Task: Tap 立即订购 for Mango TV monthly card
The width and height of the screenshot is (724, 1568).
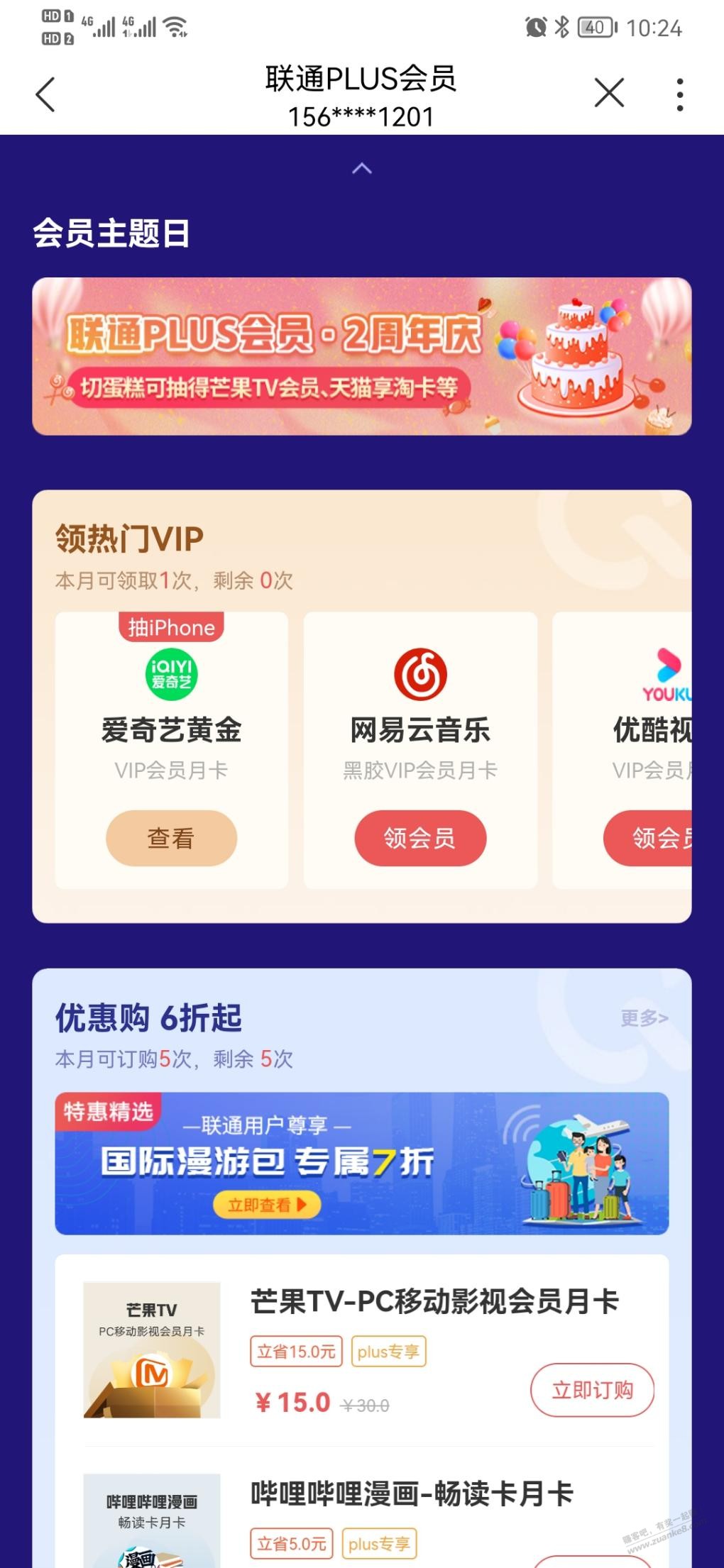Action: [593, 1390]
